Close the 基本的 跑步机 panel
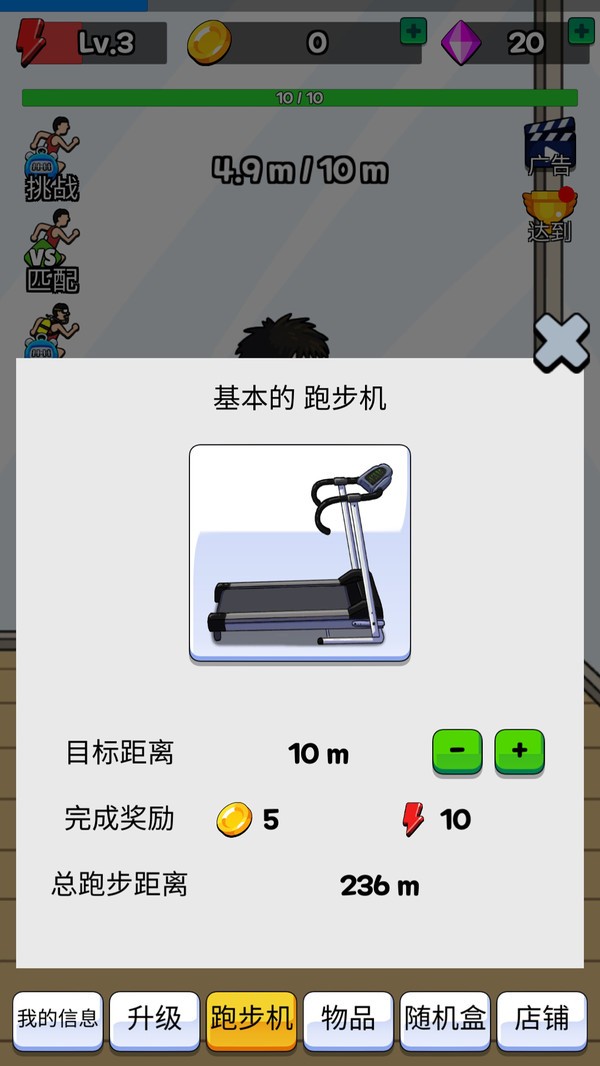The width and height of the screenshot is (600, 1066). tap(561, 343)
